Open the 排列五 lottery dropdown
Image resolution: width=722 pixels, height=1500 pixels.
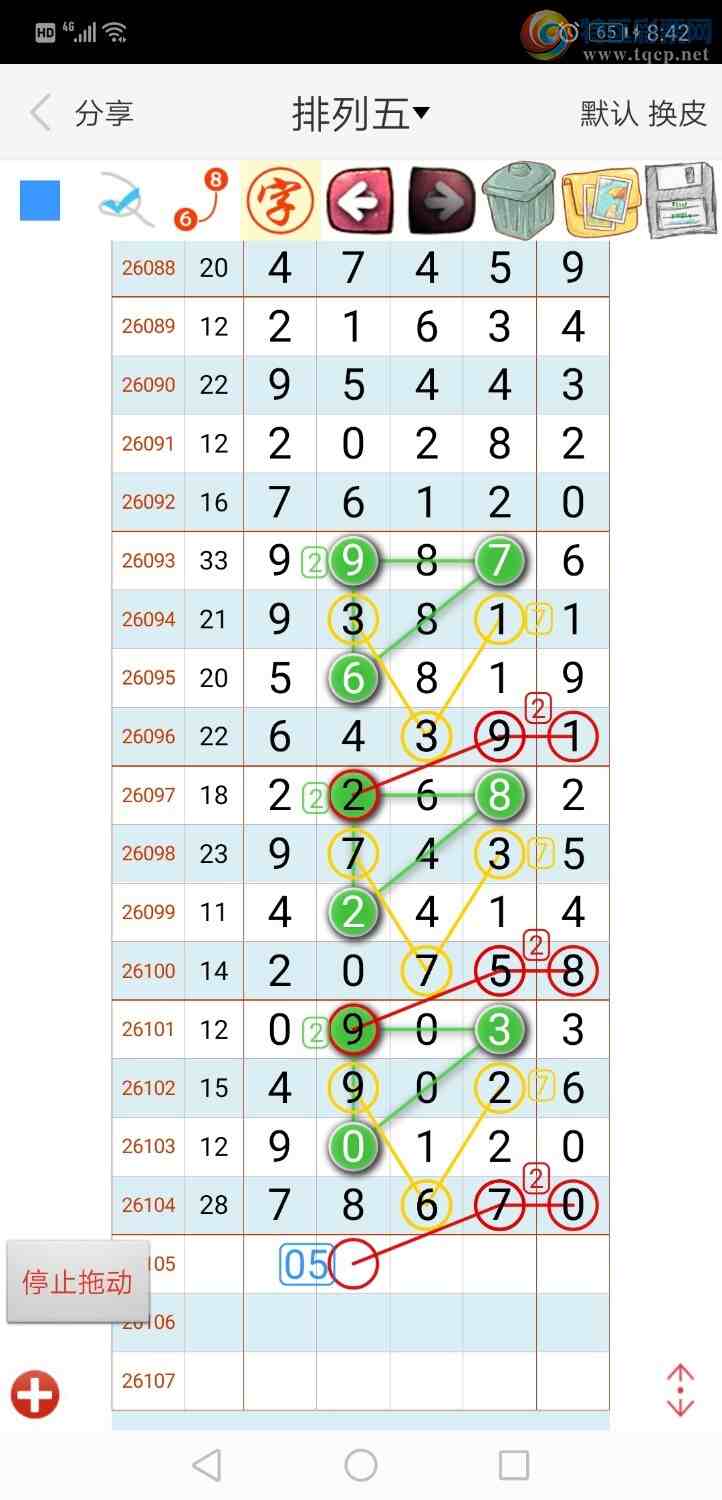pyautogui.click(x=360, y=114)
